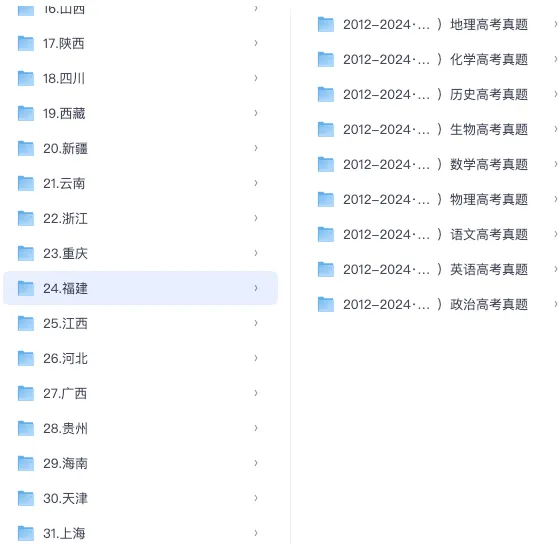Image resolution: width=559 pixels, height=544 pixels.
Task: Open the 语文高考真题 folder
Action: (437, 234)
